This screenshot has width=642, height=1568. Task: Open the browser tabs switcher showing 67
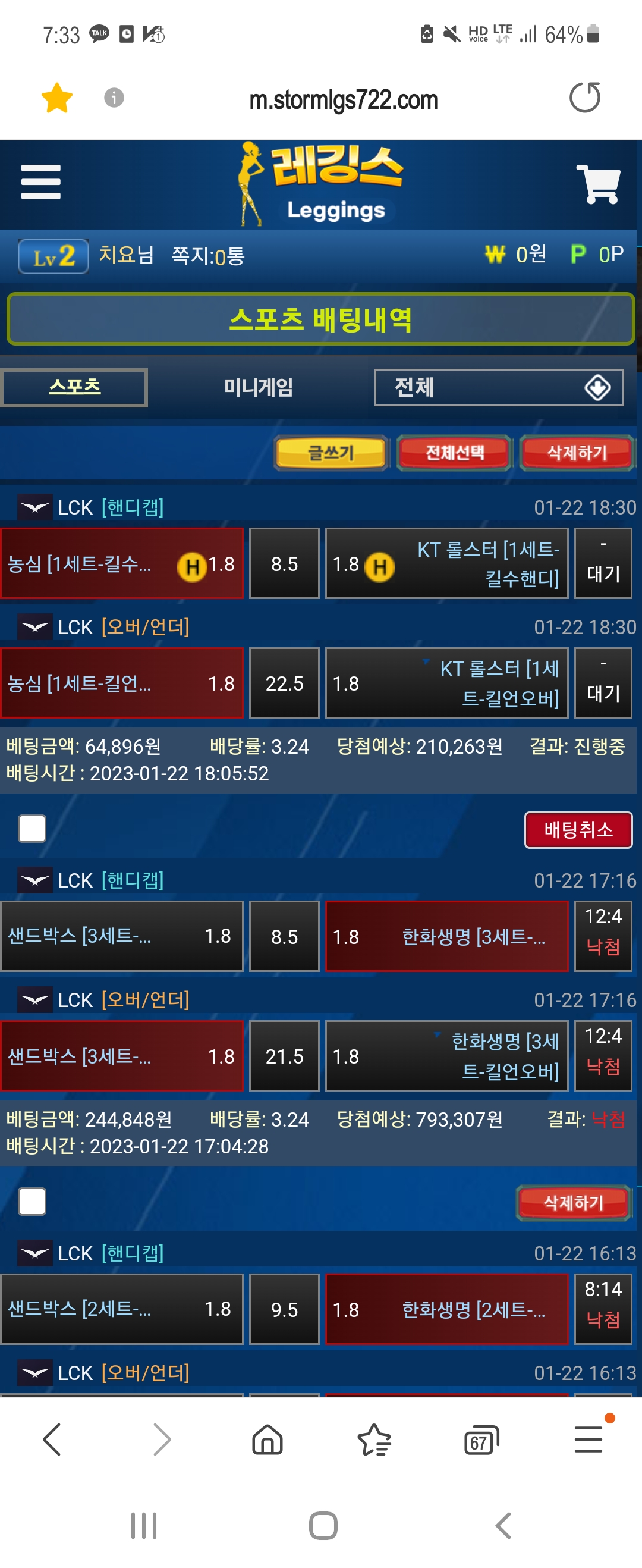tap(481, 1441)
